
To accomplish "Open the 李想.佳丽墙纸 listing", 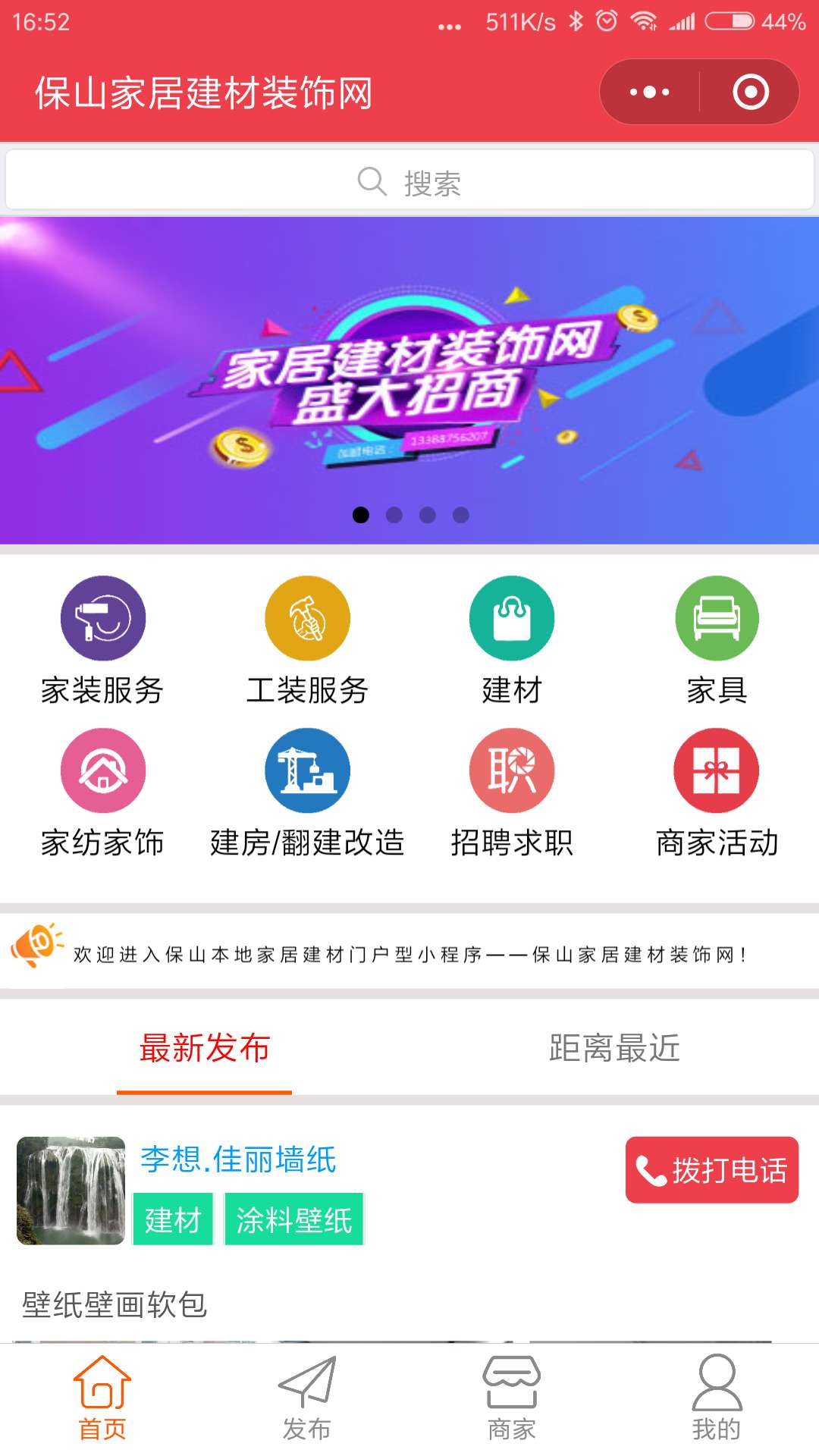I will (x=238, y=1160).
